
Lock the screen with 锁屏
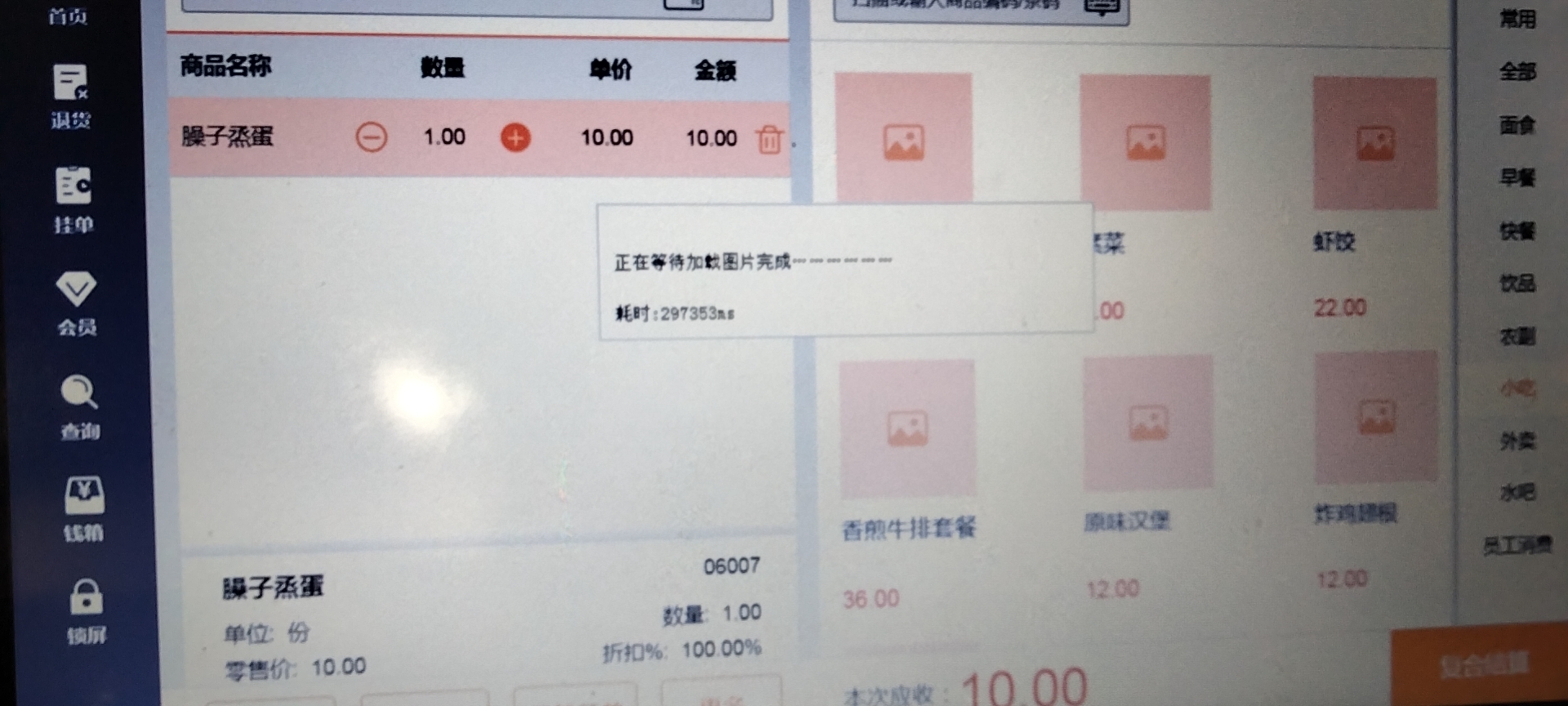click(x=86, y=610)
